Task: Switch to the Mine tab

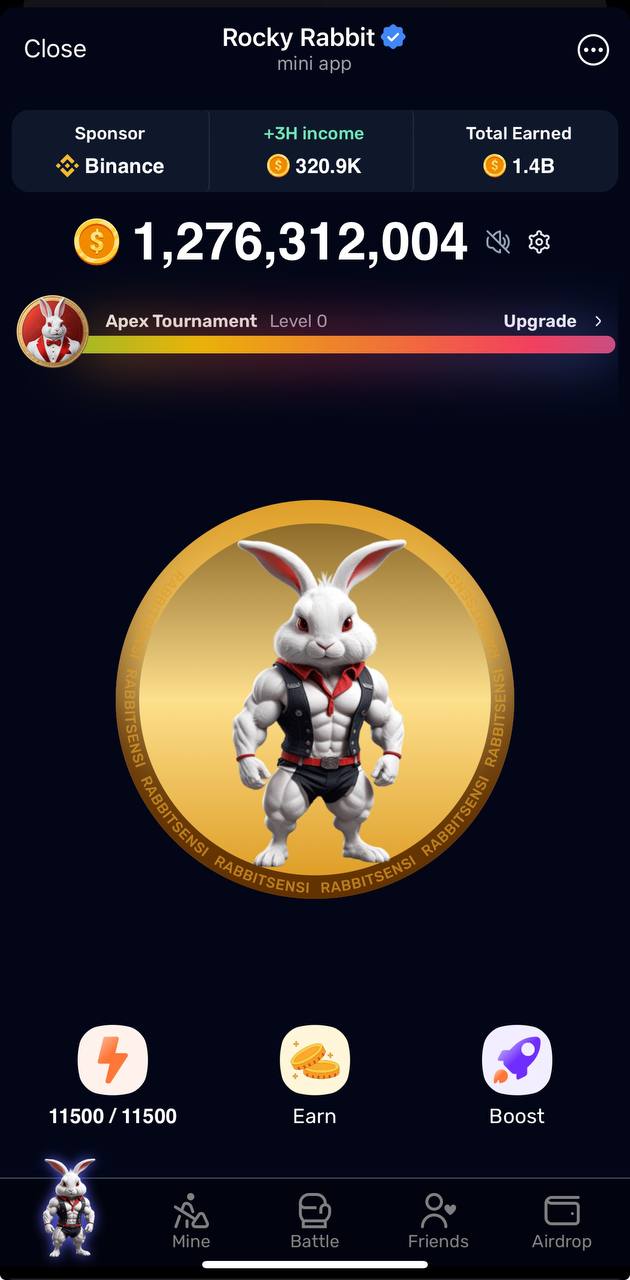Action: tap(191, 1221)
